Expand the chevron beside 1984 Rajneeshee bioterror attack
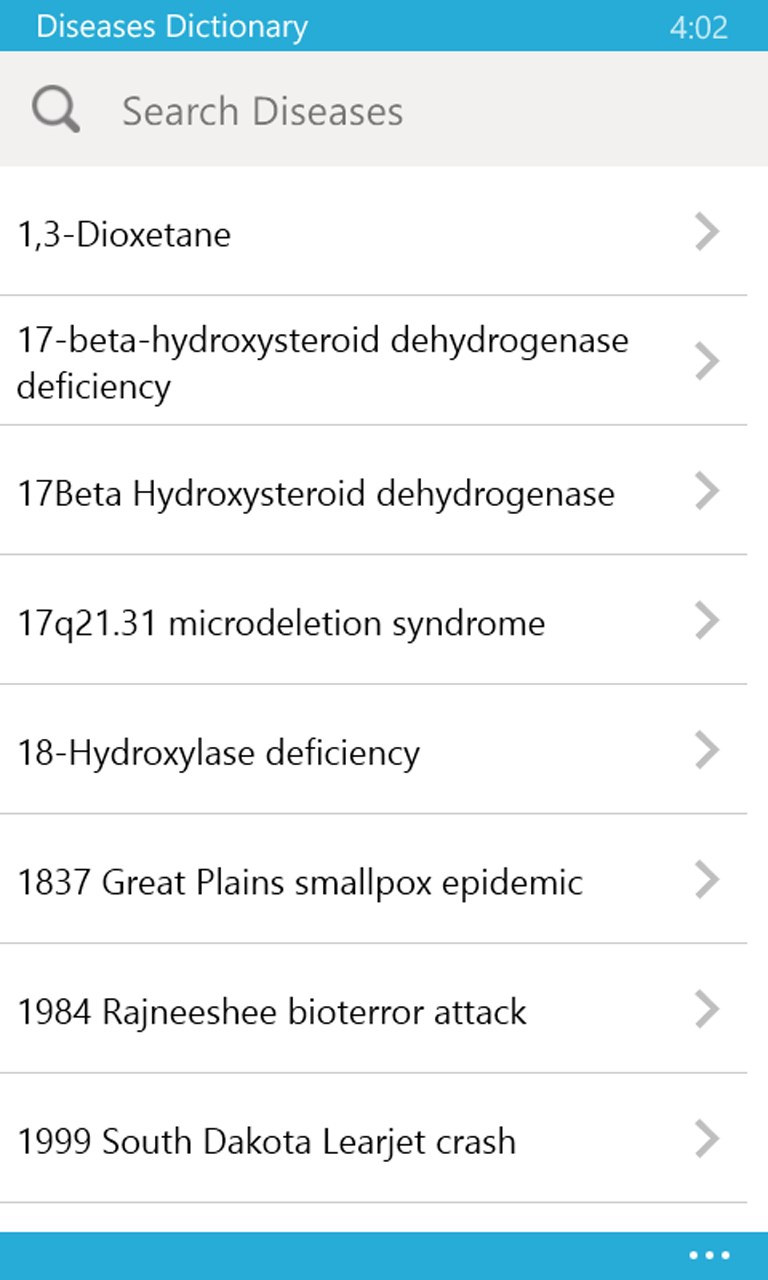 coord(709,1011)
